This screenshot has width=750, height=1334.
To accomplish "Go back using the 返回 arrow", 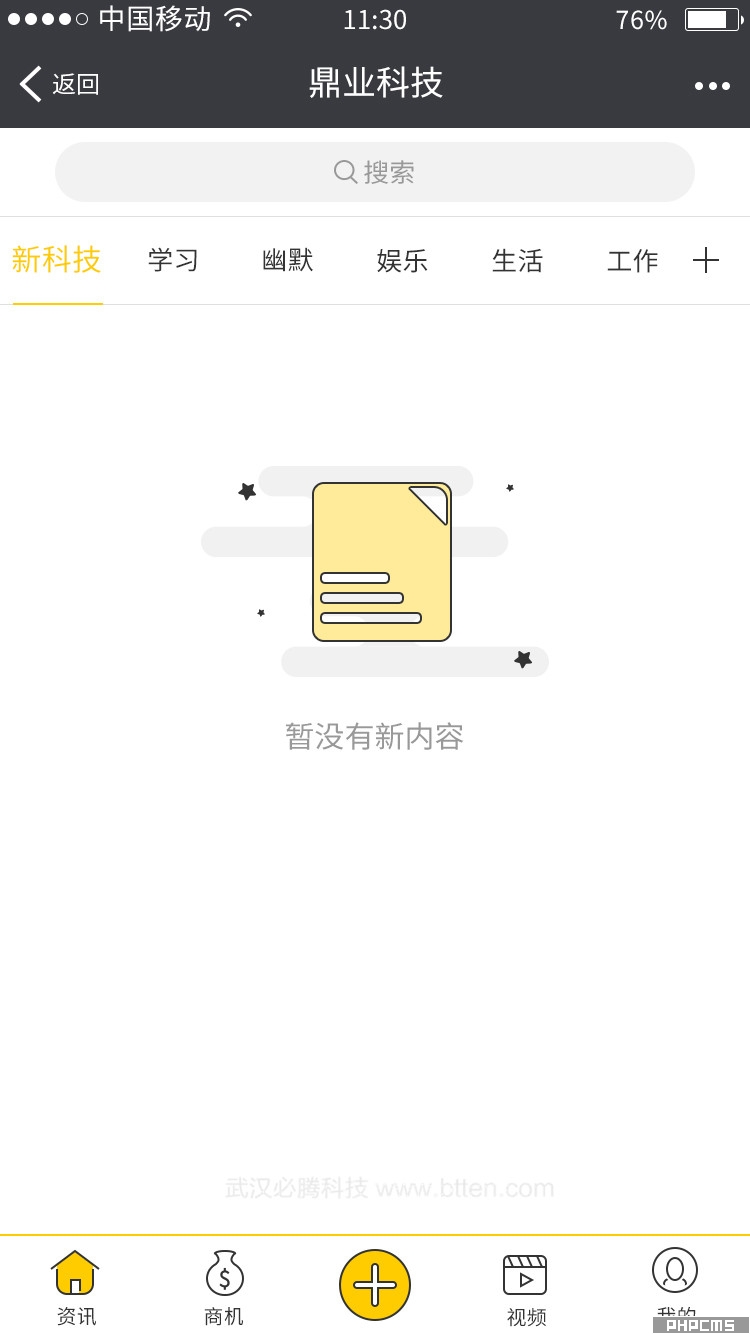I will [58, 84].
